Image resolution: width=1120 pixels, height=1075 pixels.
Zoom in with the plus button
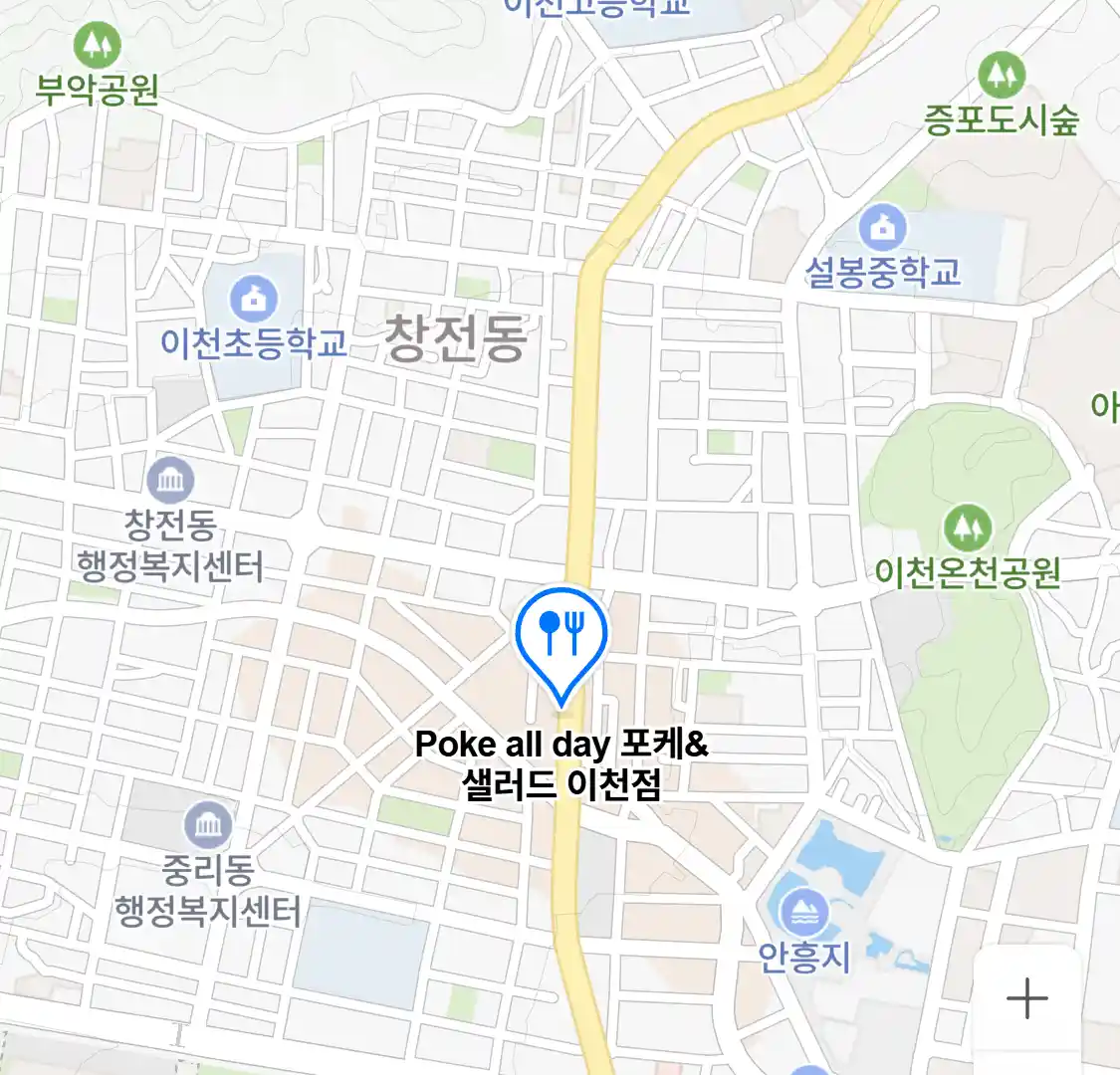1026,997
